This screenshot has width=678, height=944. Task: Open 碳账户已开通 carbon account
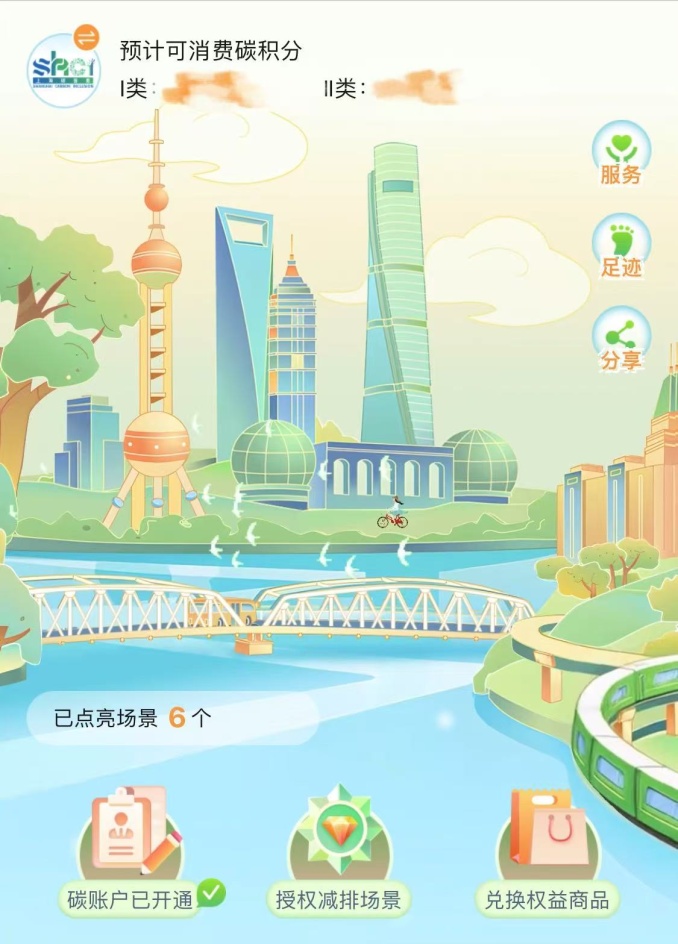pos(131,852)
